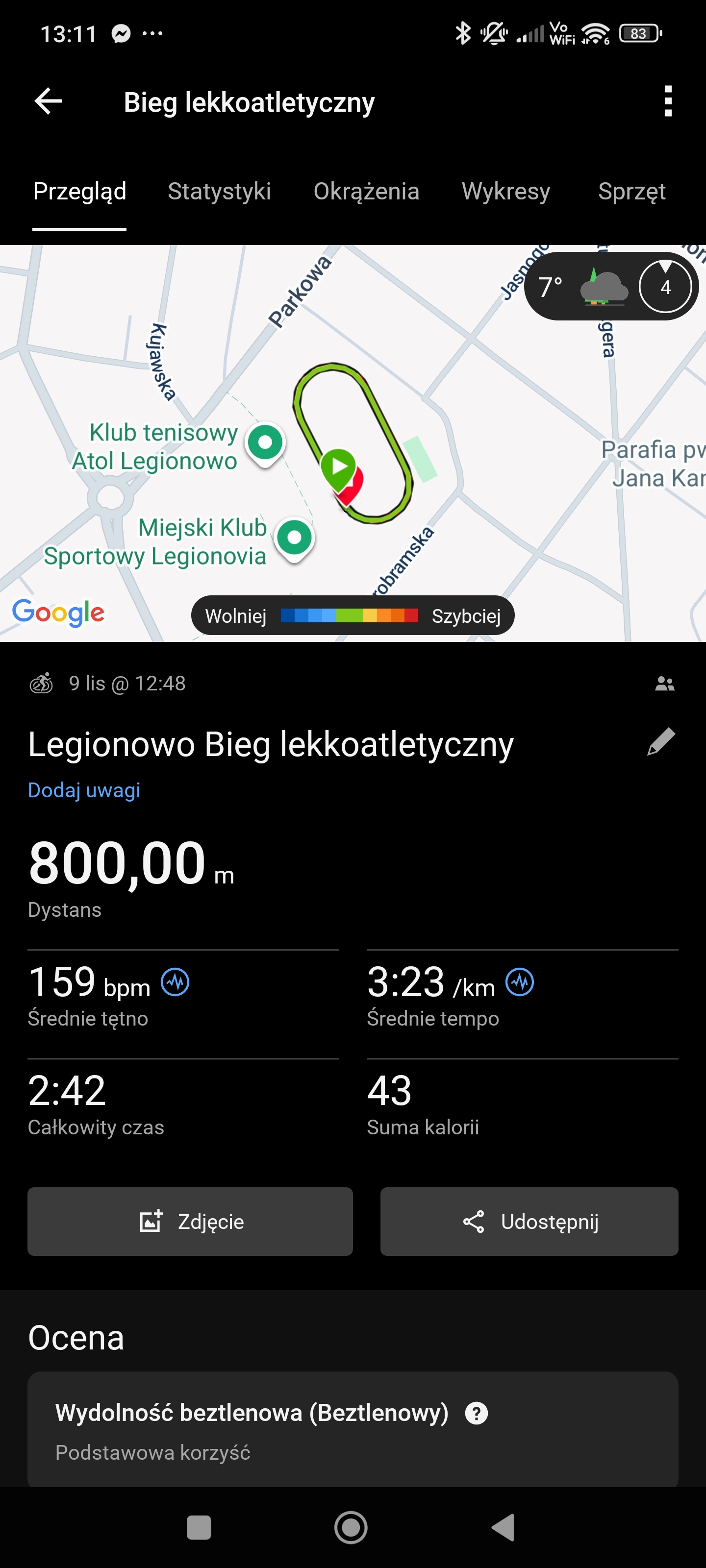Open the Okrążenia tab
This screenshot has height=1568, width=706.
(x=366, y=191)
